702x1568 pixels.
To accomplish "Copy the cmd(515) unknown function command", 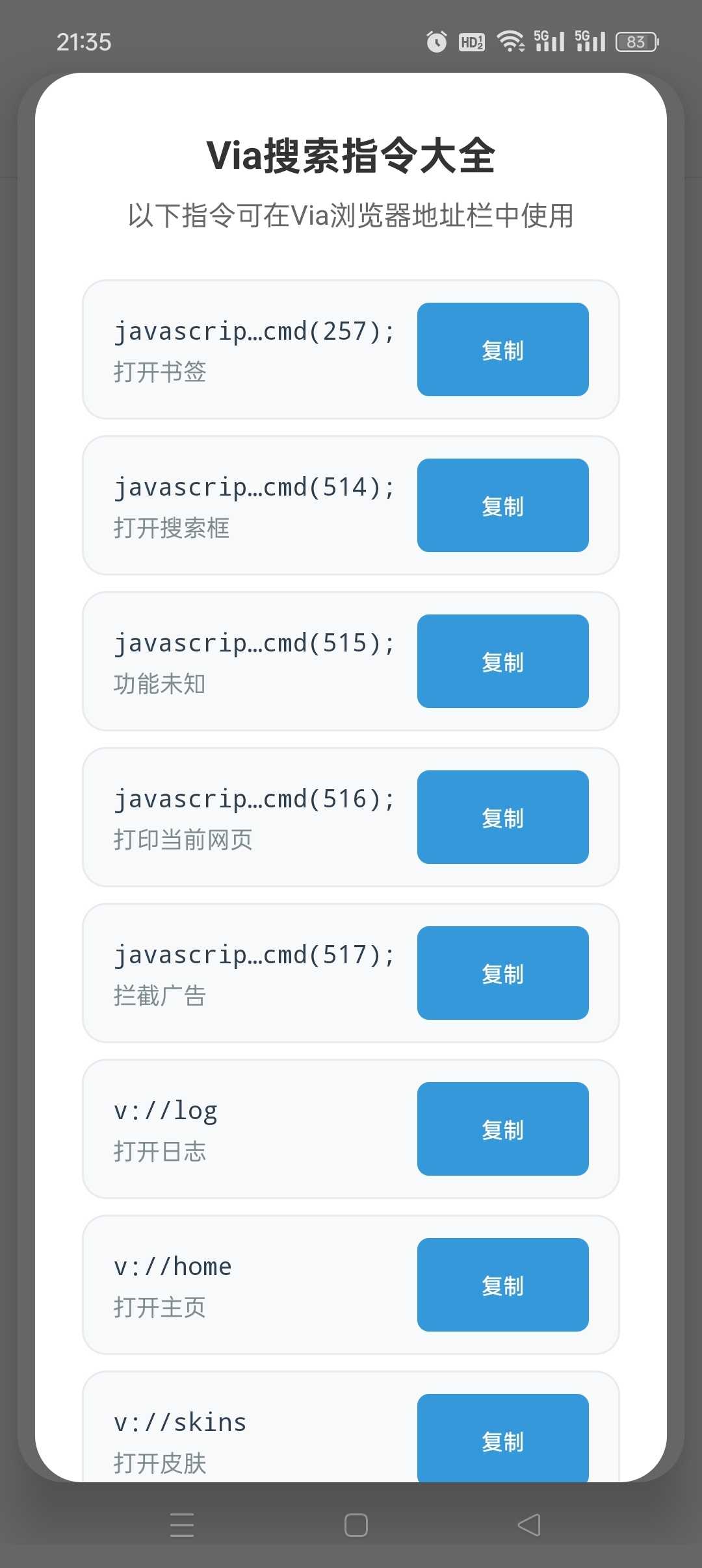I will pos(502,661).
